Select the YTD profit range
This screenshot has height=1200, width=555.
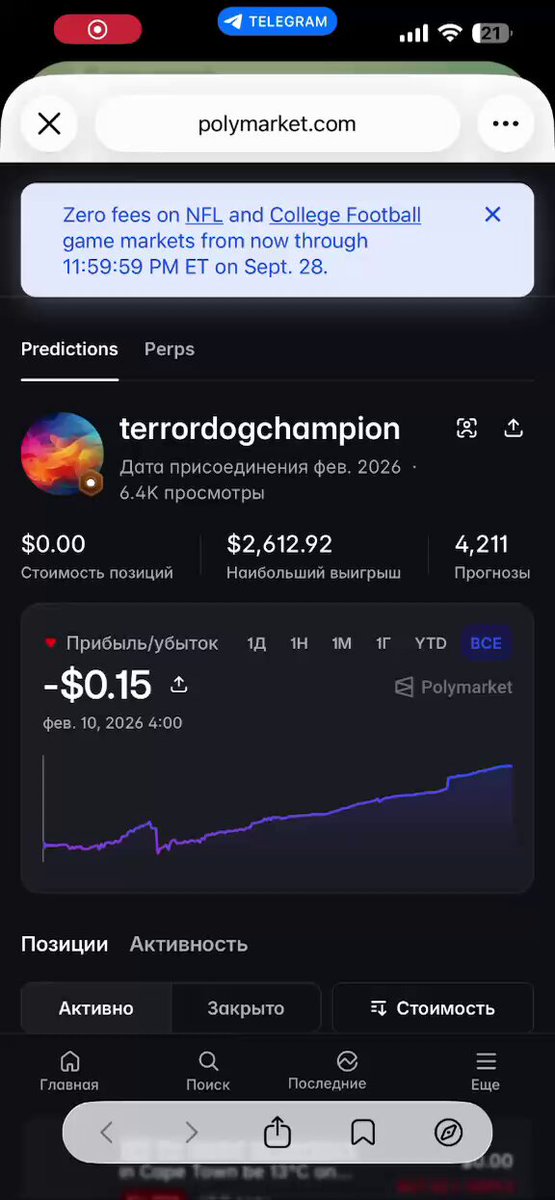click(x=431, y=643)
